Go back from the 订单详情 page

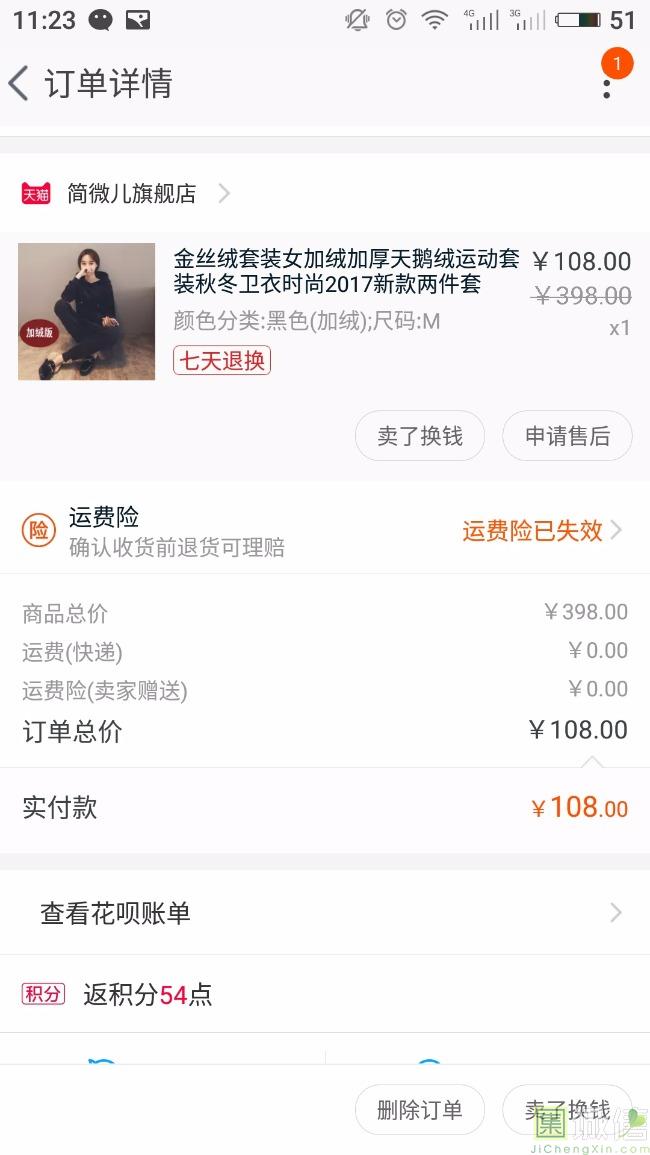[x=20, y=83]
